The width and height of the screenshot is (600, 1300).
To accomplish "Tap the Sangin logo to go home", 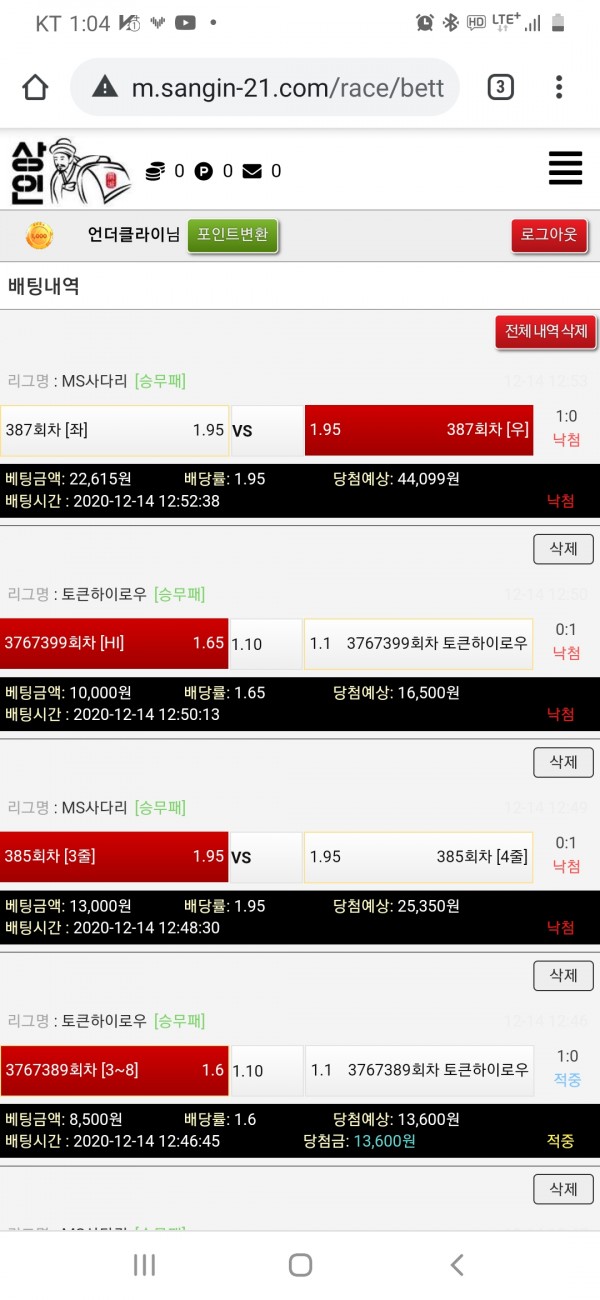I will (68, 170).
